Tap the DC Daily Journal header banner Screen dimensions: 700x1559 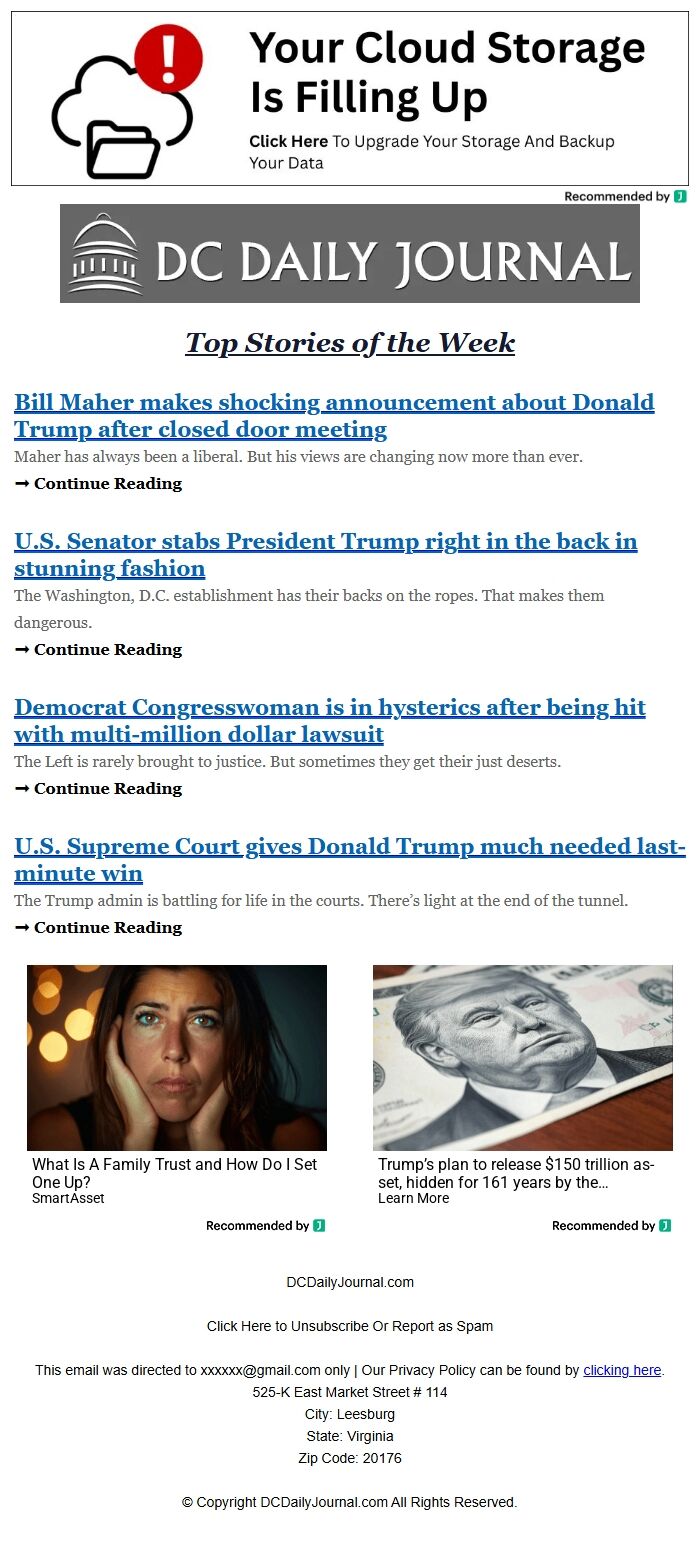click(349, 253)
